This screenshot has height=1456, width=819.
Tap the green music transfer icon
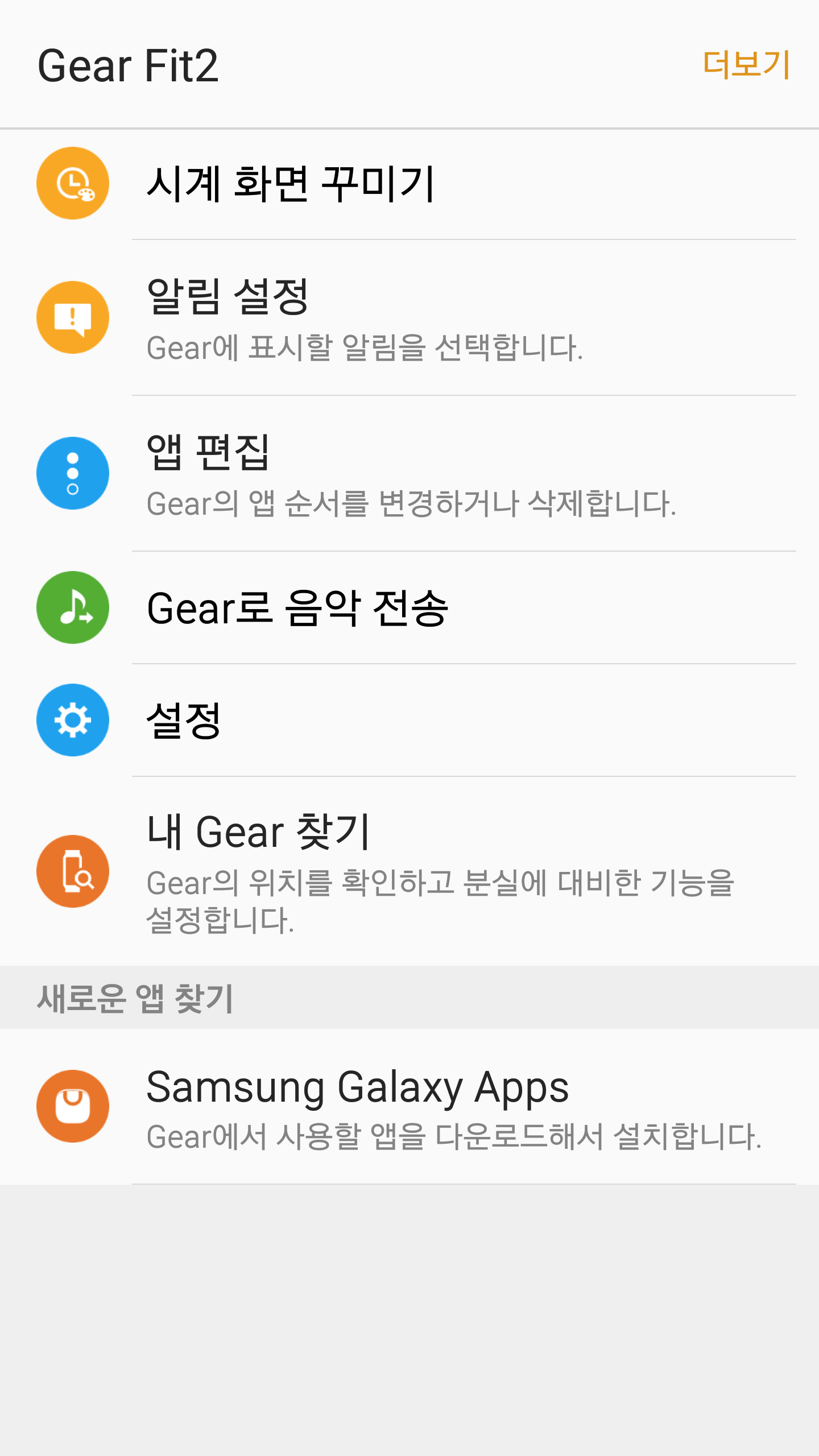tap(72, 623)
